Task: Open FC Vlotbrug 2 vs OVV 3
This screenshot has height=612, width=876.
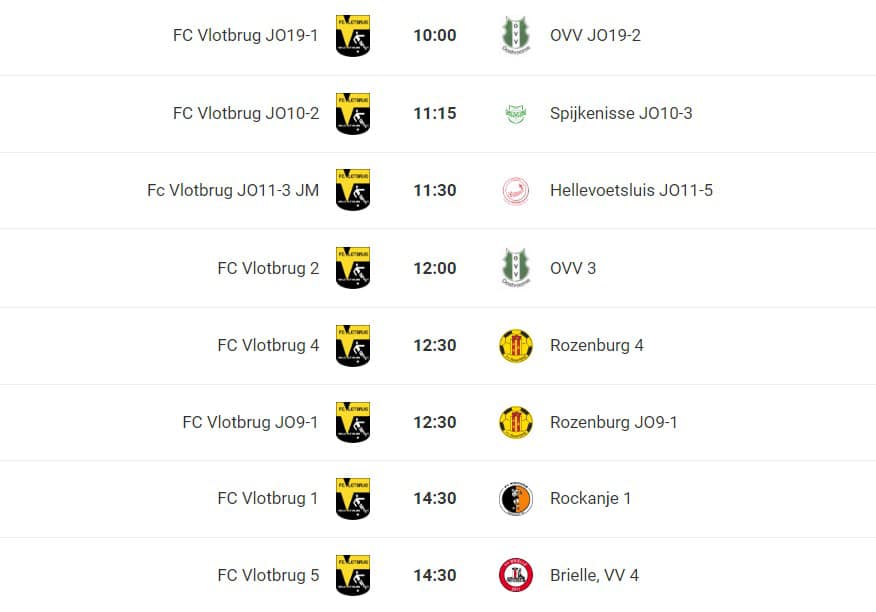Action: coord(434,268)
